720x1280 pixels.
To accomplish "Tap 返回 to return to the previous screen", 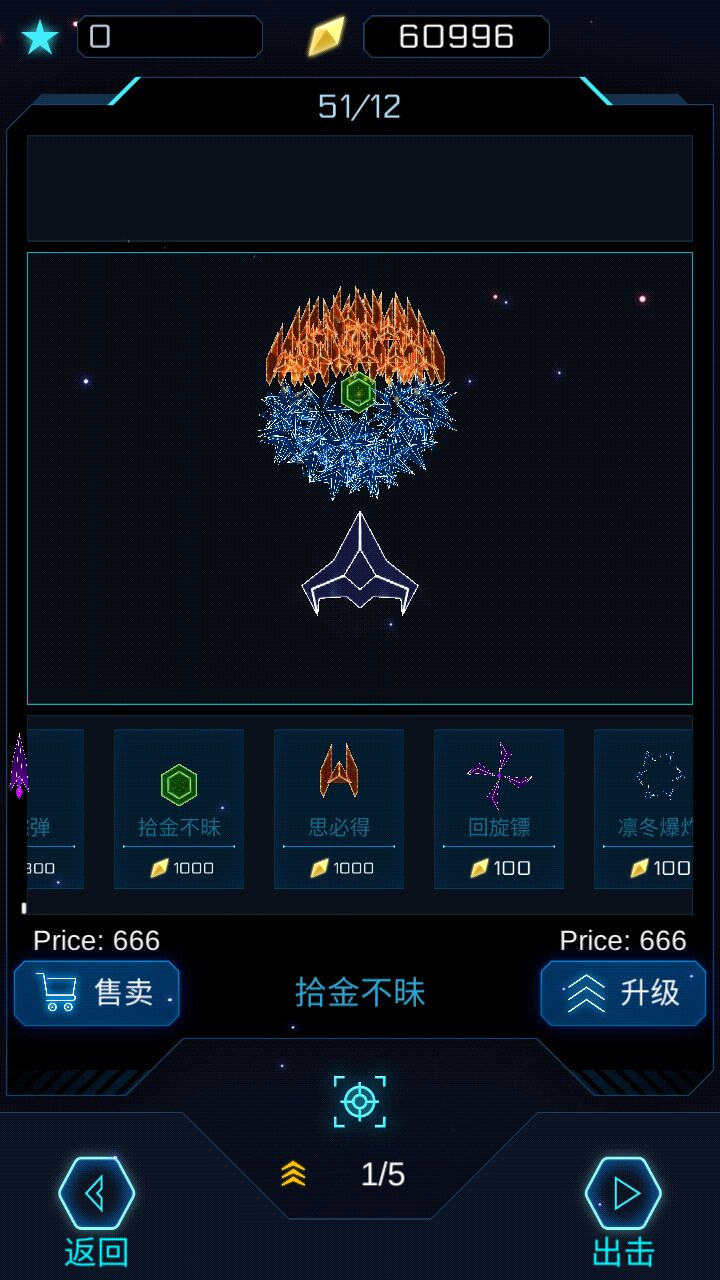I will tap(96, 1251).
